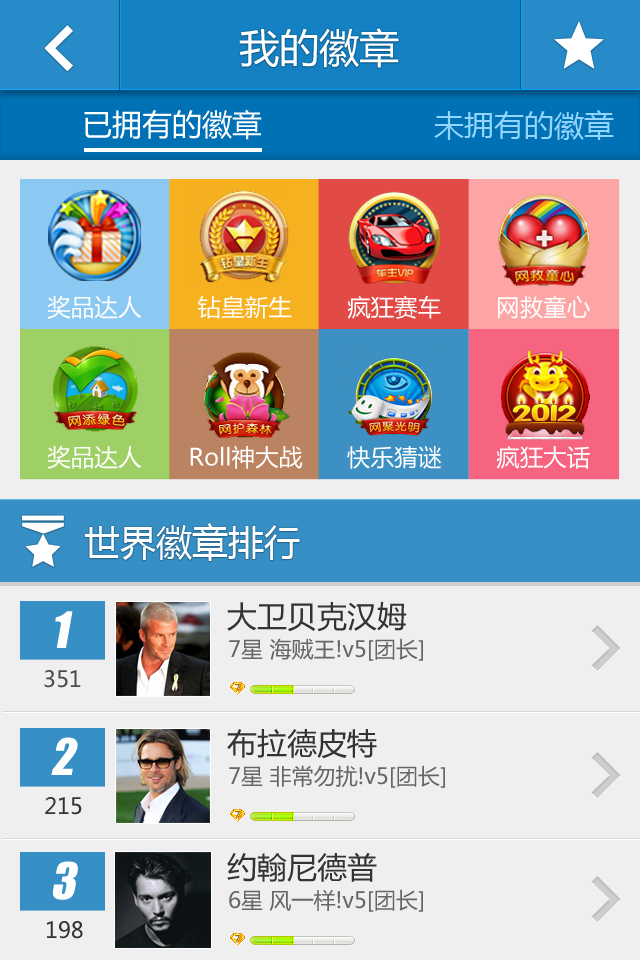Switch to the 未拥有的徽章 tab
The width and height of the screenshot is (640, 960).
[x=523, y=126]
